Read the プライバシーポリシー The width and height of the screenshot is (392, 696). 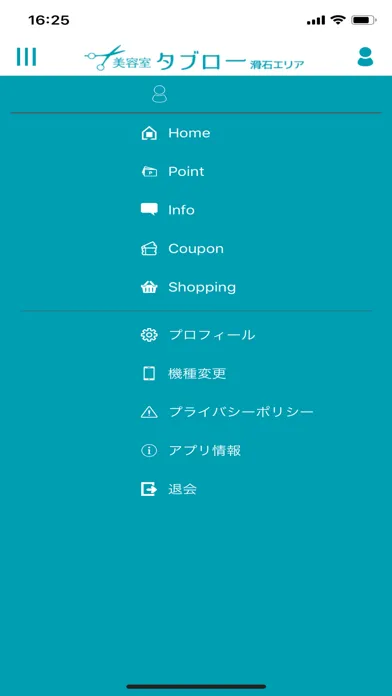click(227, 412)
